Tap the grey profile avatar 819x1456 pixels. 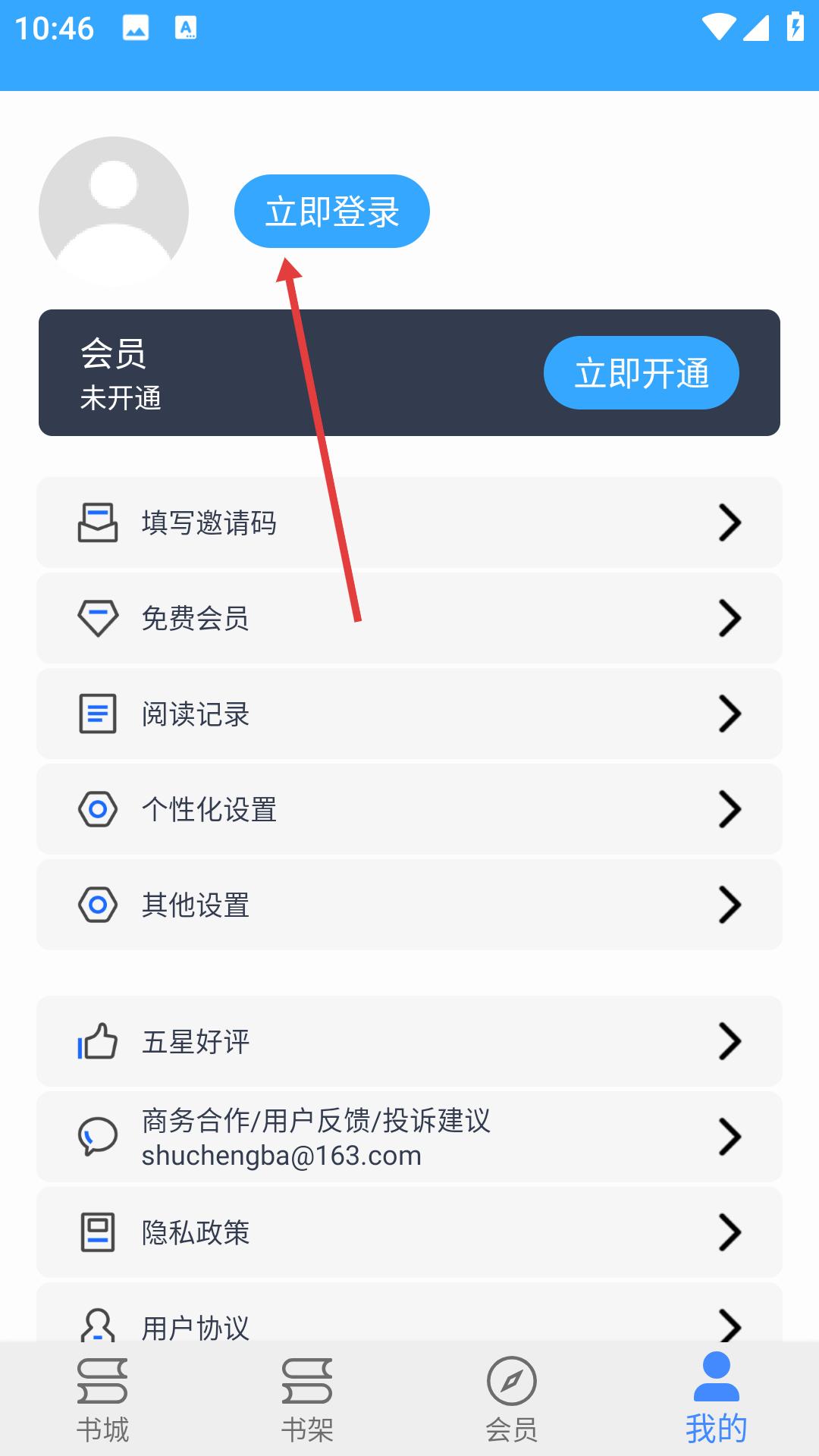[x=114, y=212]
